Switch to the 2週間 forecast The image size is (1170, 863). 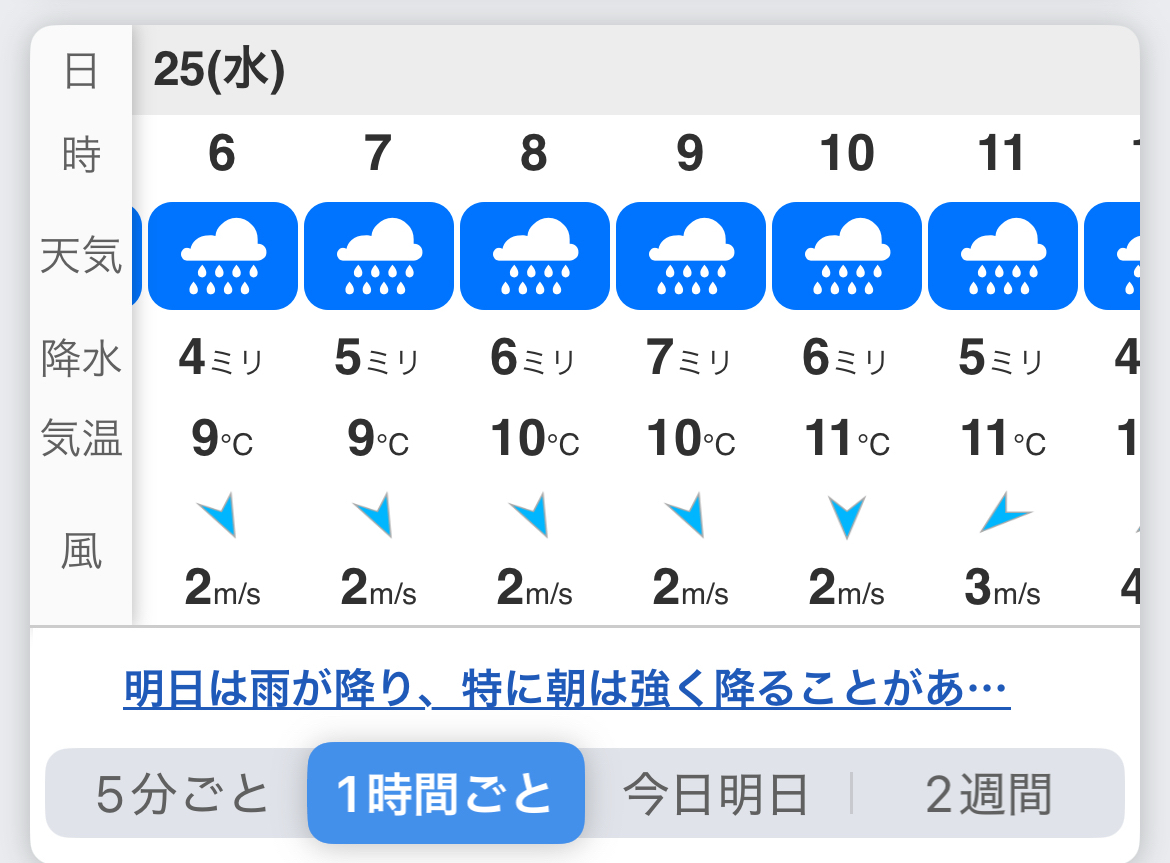pyautogui.click(x=988, y=795)
